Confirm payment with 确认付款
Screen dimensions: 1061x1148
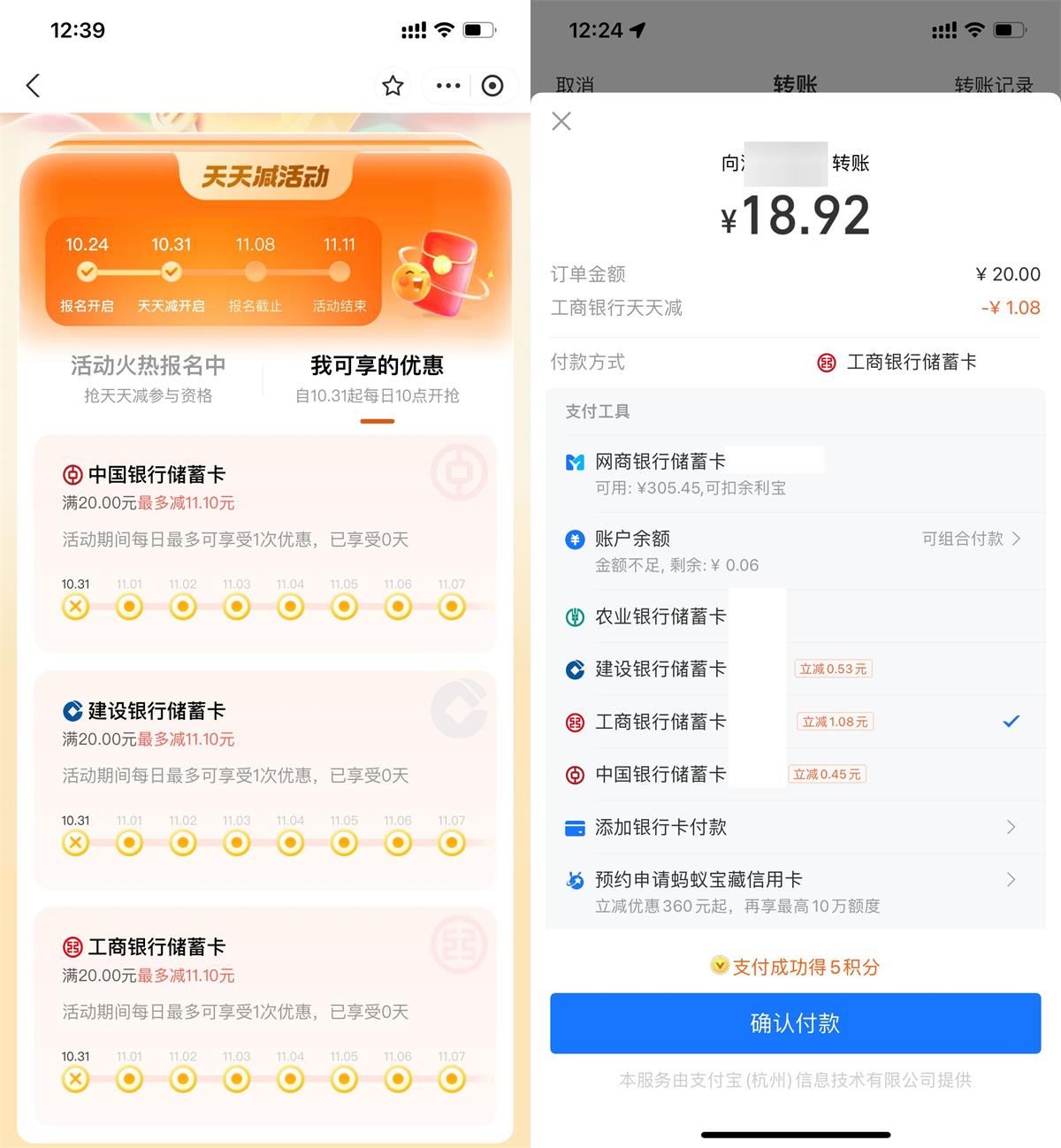795,1023
